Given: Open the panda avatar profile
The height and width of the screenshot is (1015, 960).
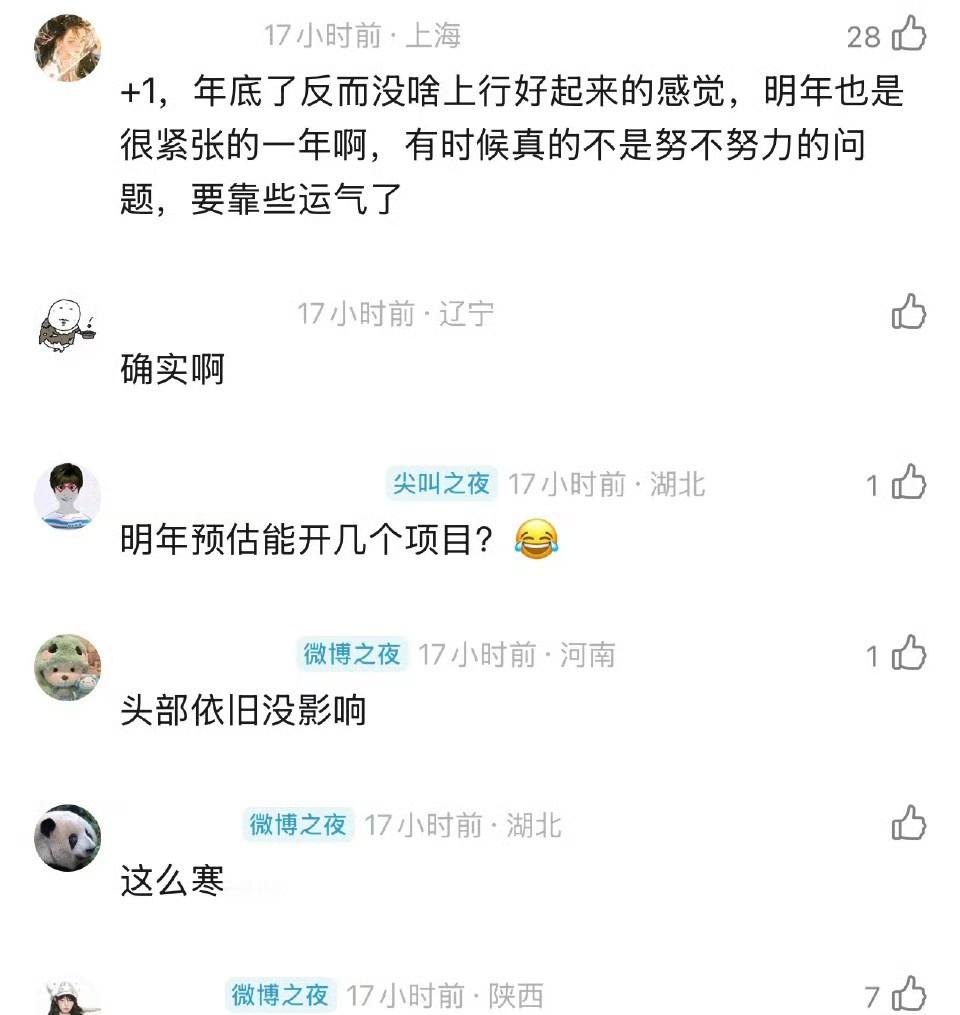Looking at the screenshot, I should pos(66,840).
